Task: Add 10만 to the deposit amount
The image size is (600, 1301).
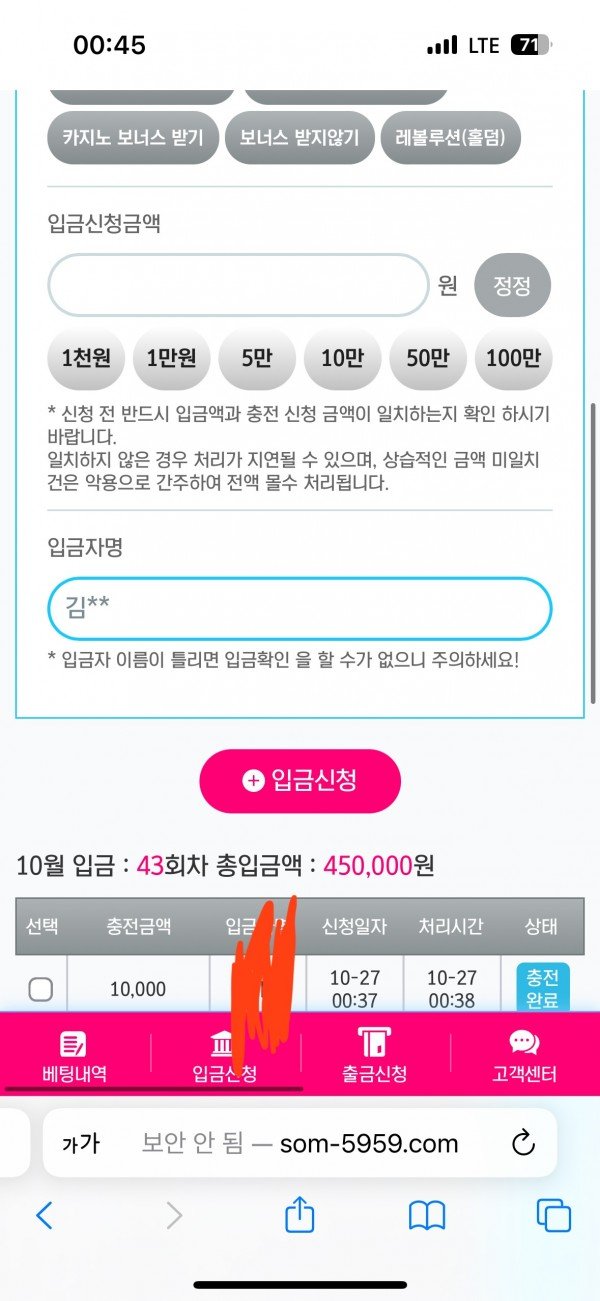Action: (x=342, y=358)
